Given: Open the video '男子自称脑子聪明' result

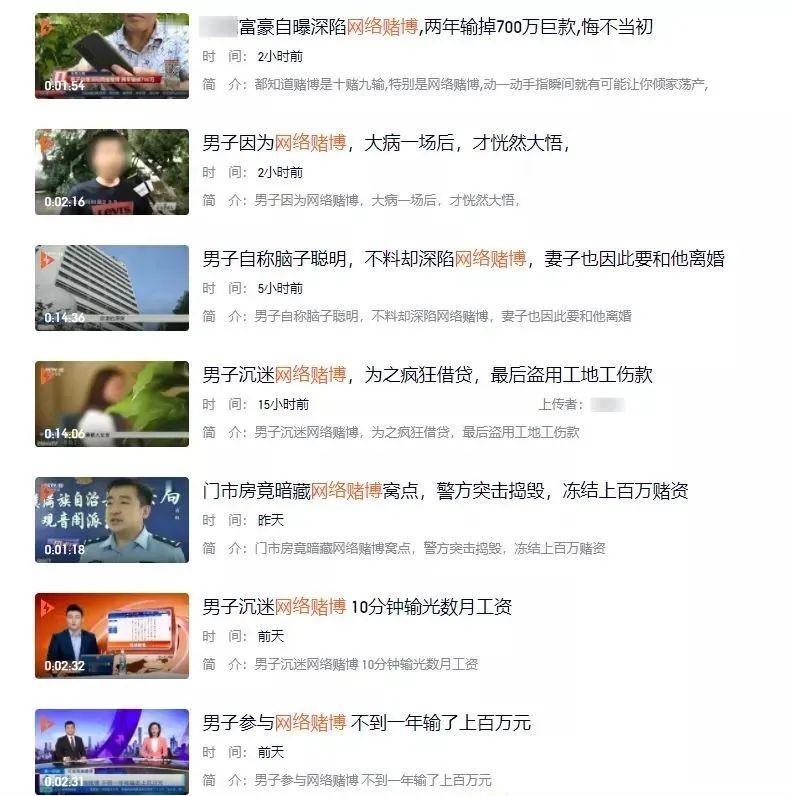Looking at the screenshot, I should [x=463, y=259].
